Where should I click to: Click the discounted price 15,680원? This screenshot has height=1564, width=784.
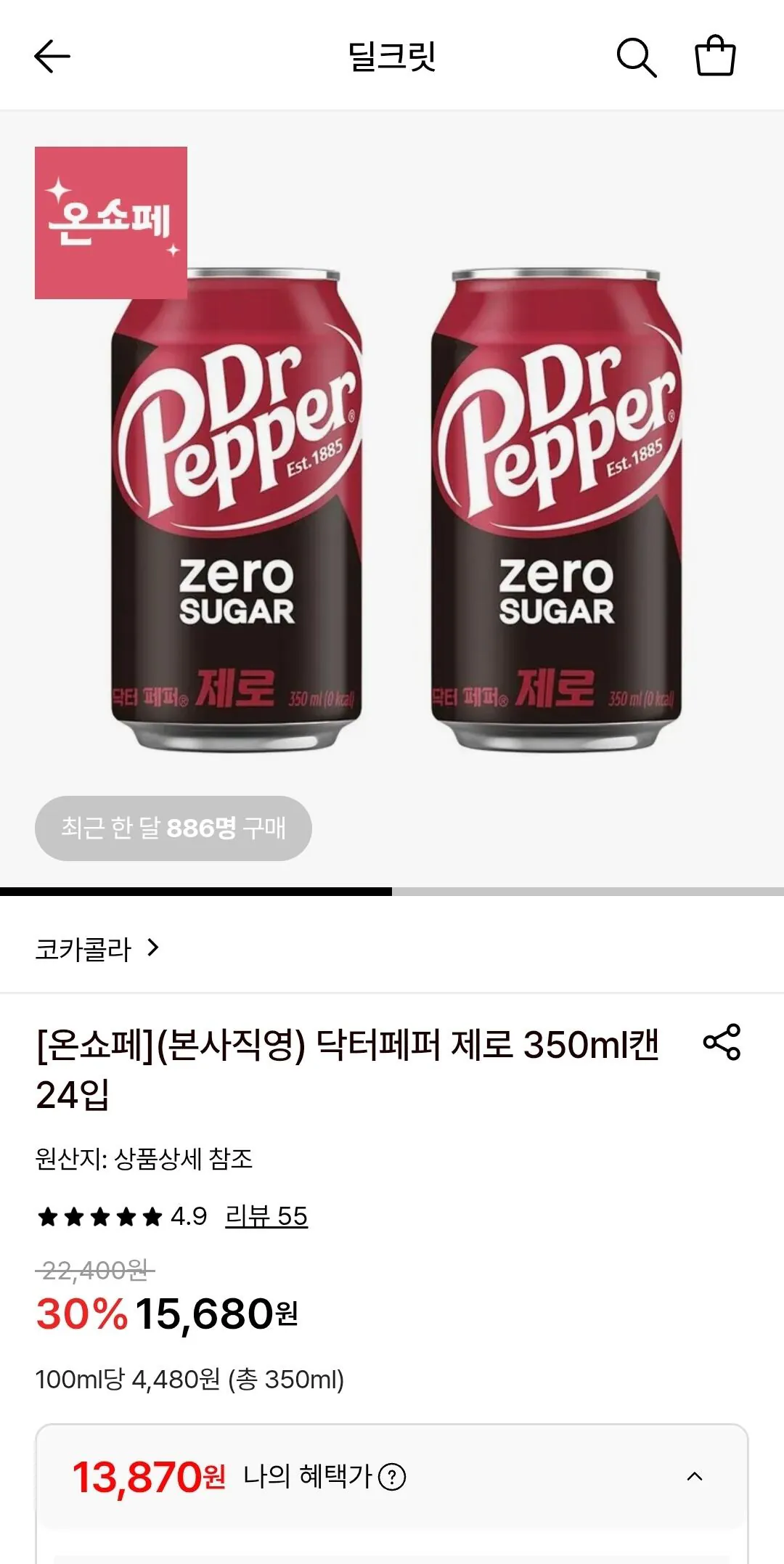pyautogui.click(x=218, y=1317)
